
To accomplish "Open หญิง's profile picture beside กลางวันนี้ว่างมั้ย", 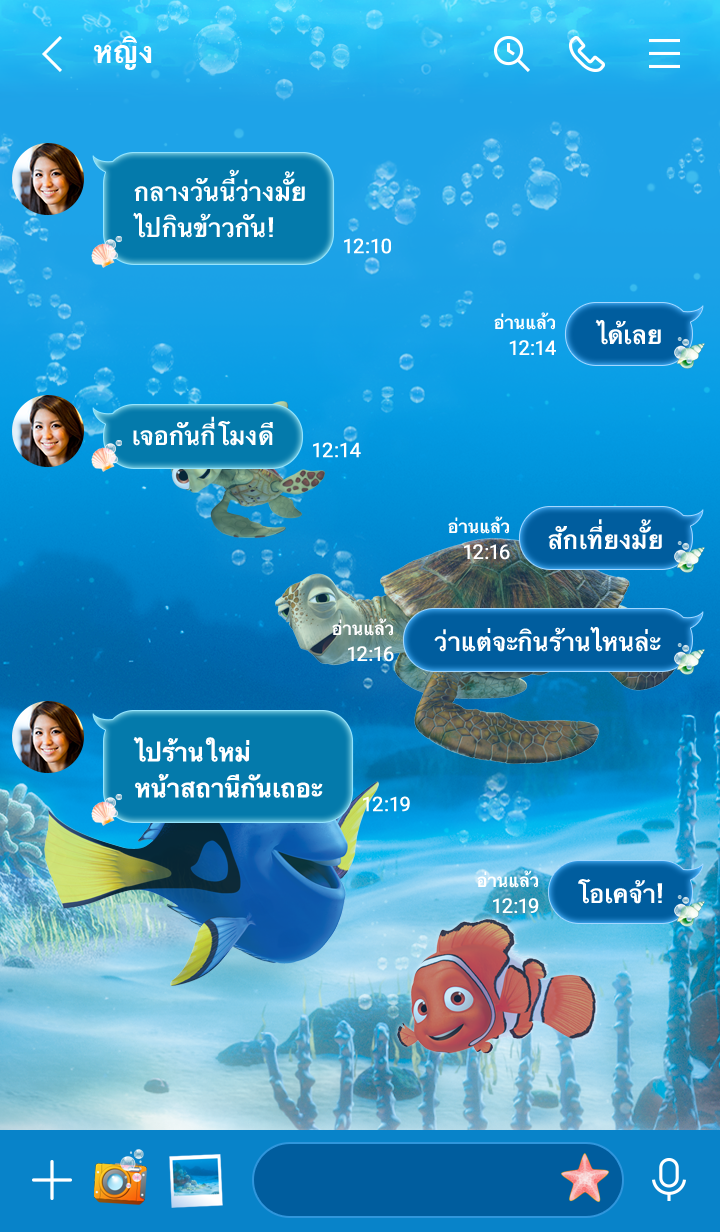I will [48, 179].
